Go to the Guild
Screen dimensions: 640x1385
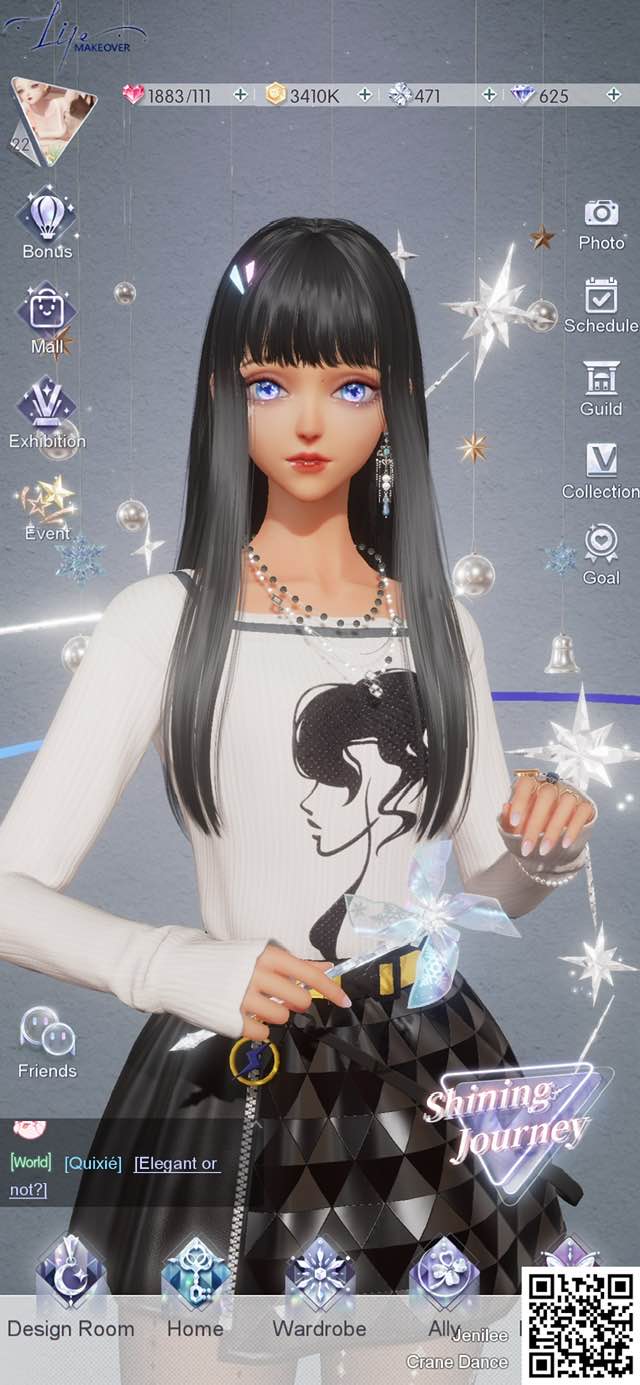pyautogui.click(x=601, y=388)
